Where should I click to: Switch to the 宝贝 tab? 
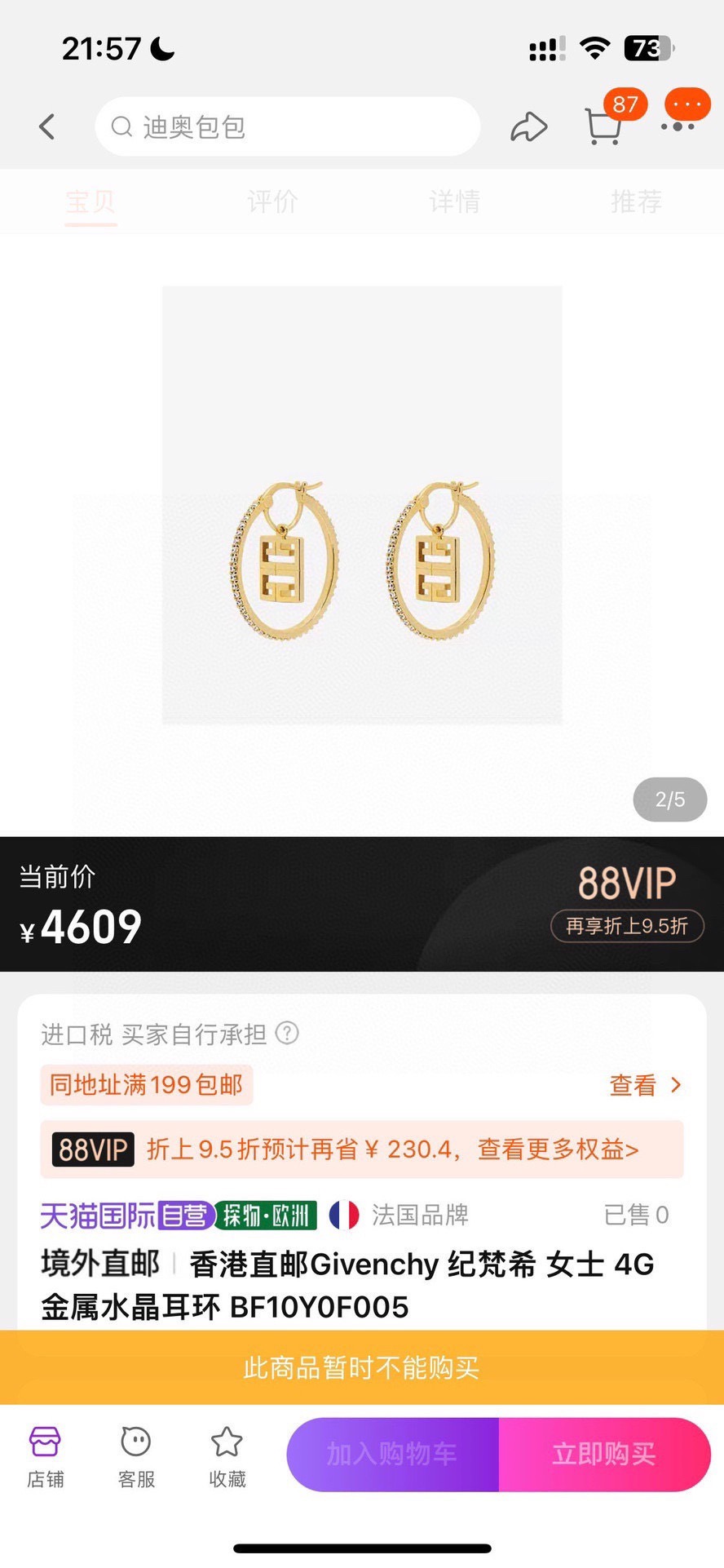click(90, 202)
